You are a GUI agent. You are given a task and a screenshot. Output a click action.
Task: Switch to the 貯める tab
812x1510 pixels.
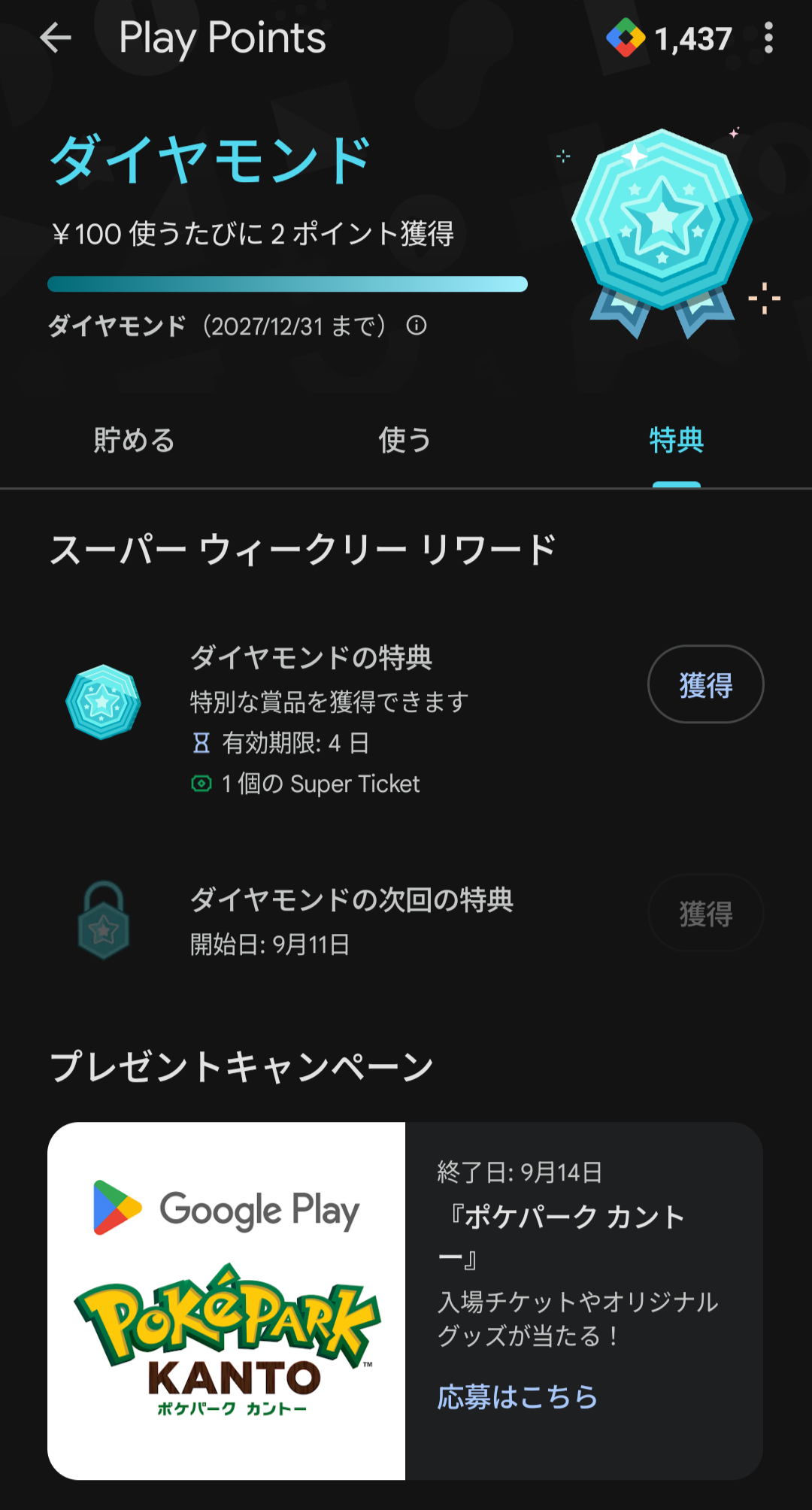(x=135, y=440)
